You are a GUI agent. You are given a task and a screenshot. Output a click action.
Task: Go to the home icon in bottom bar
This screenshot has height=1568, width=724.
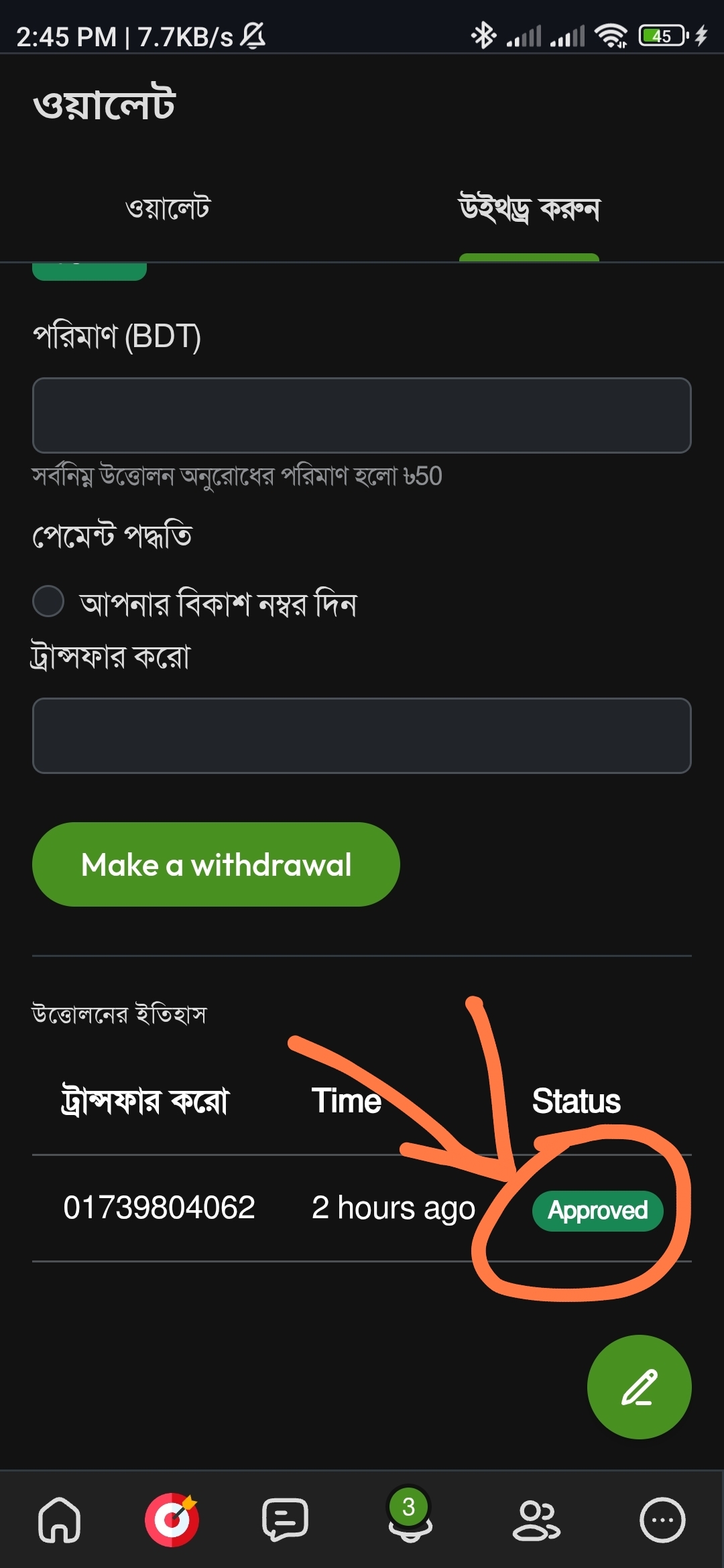pos(60,1520)
